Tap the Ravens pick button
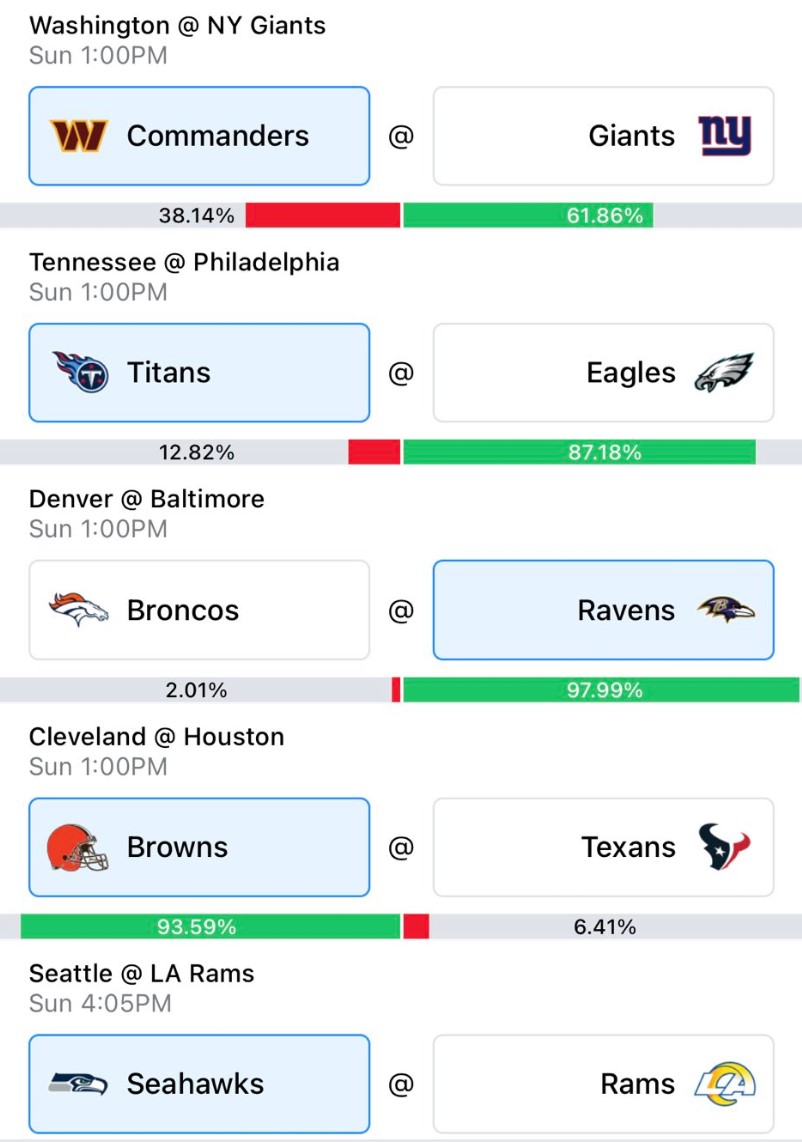This screenshot has width=802, height=1142. (603, 610)
